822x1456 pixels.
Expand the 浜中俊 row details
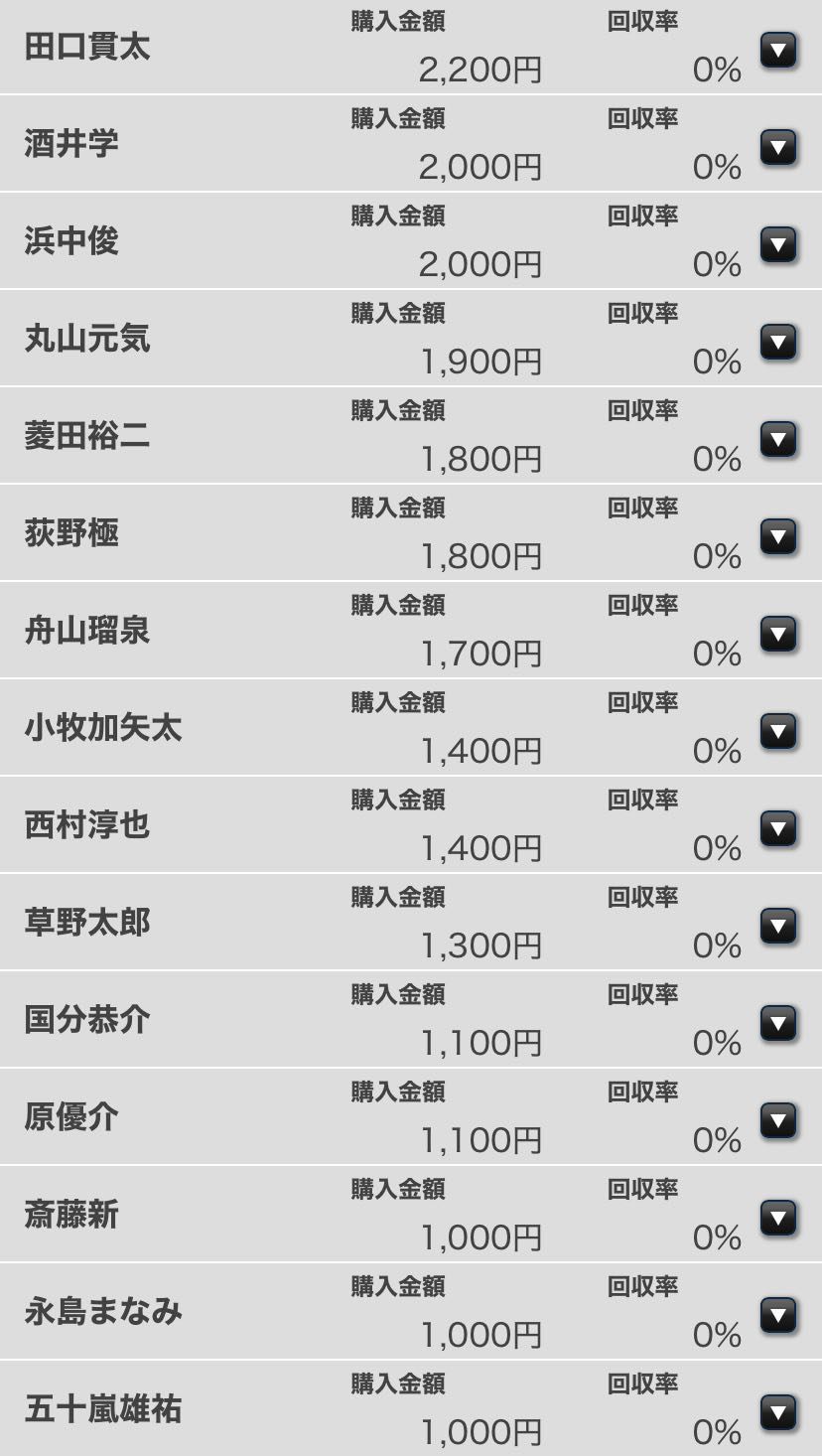click(x=778, y=245)
